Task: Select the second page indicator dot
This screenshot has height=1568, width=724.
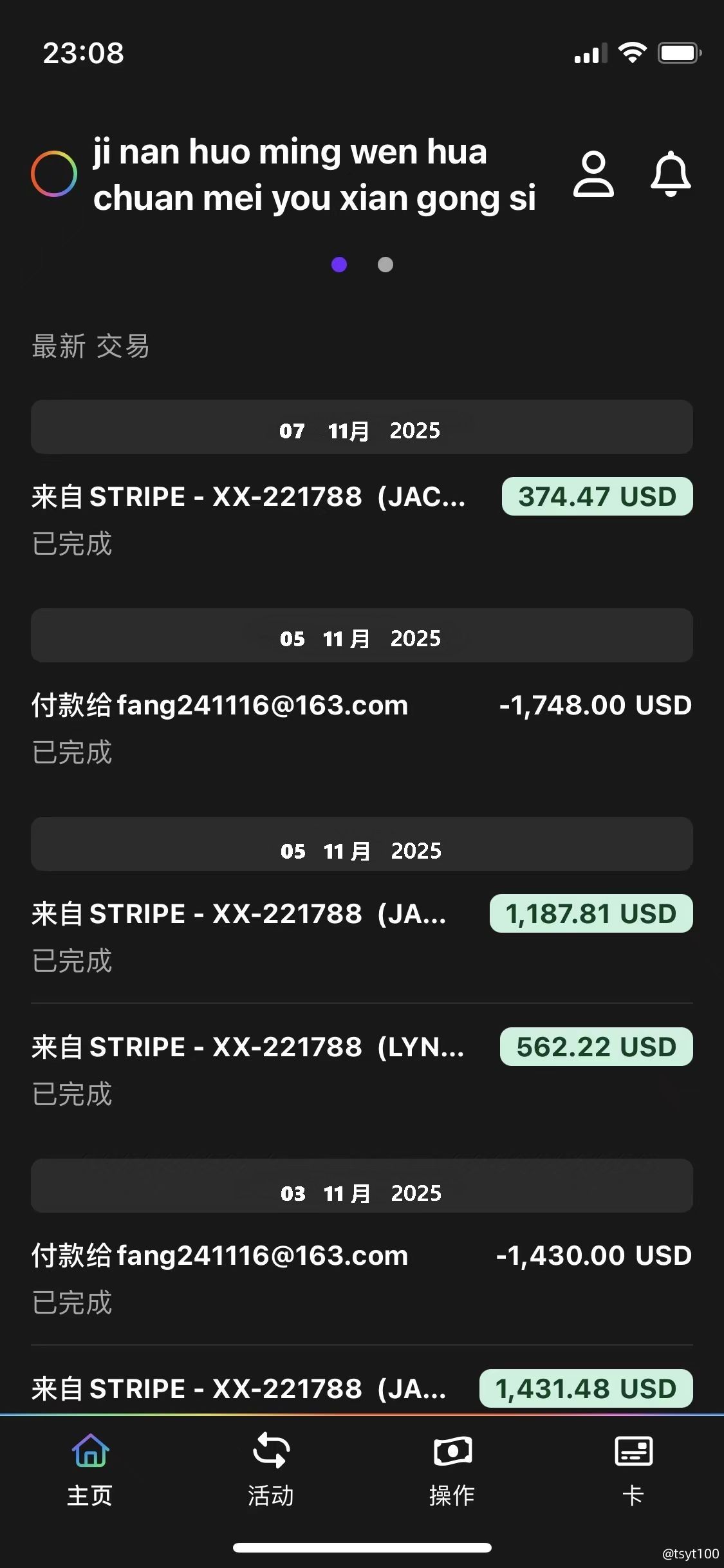Action: point(385,265)
